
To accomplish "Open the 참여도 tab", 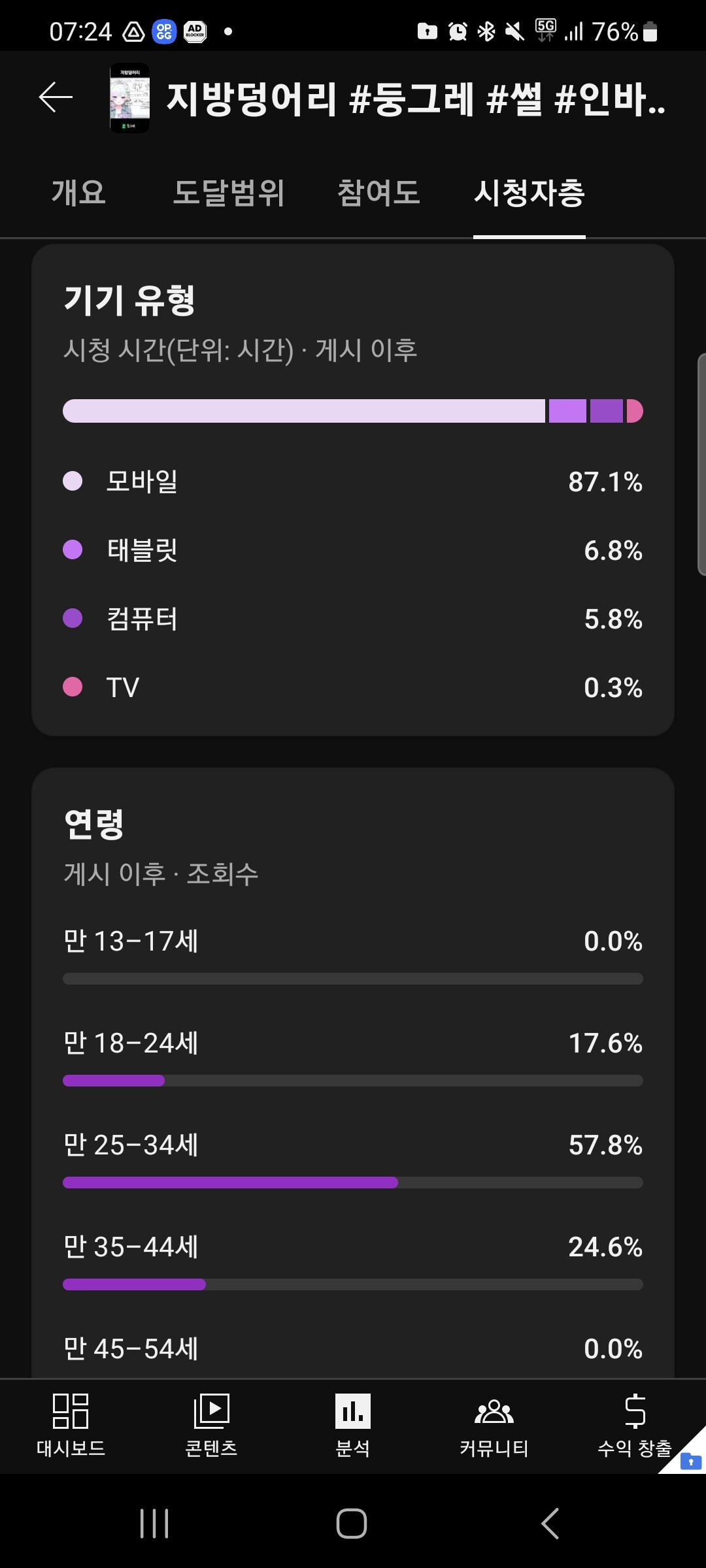I will click(378, 193).
